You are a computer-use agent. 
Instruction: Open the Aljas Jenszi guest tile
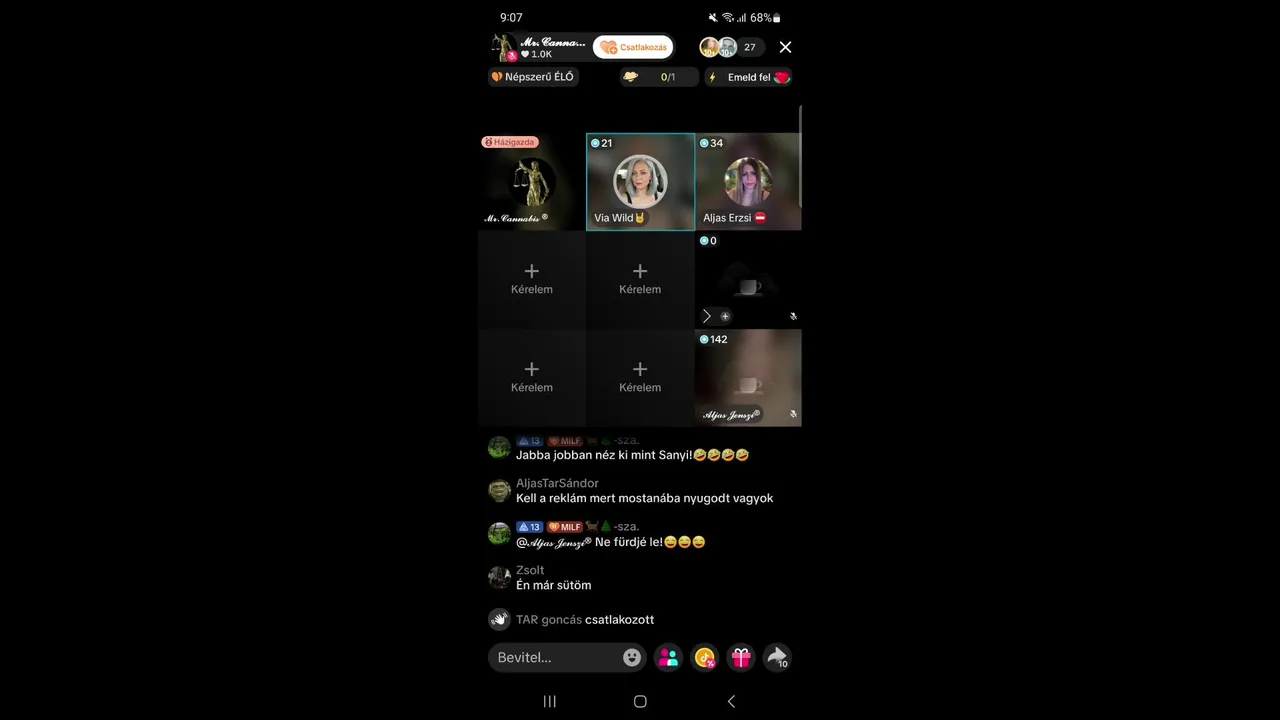point(748,378)
